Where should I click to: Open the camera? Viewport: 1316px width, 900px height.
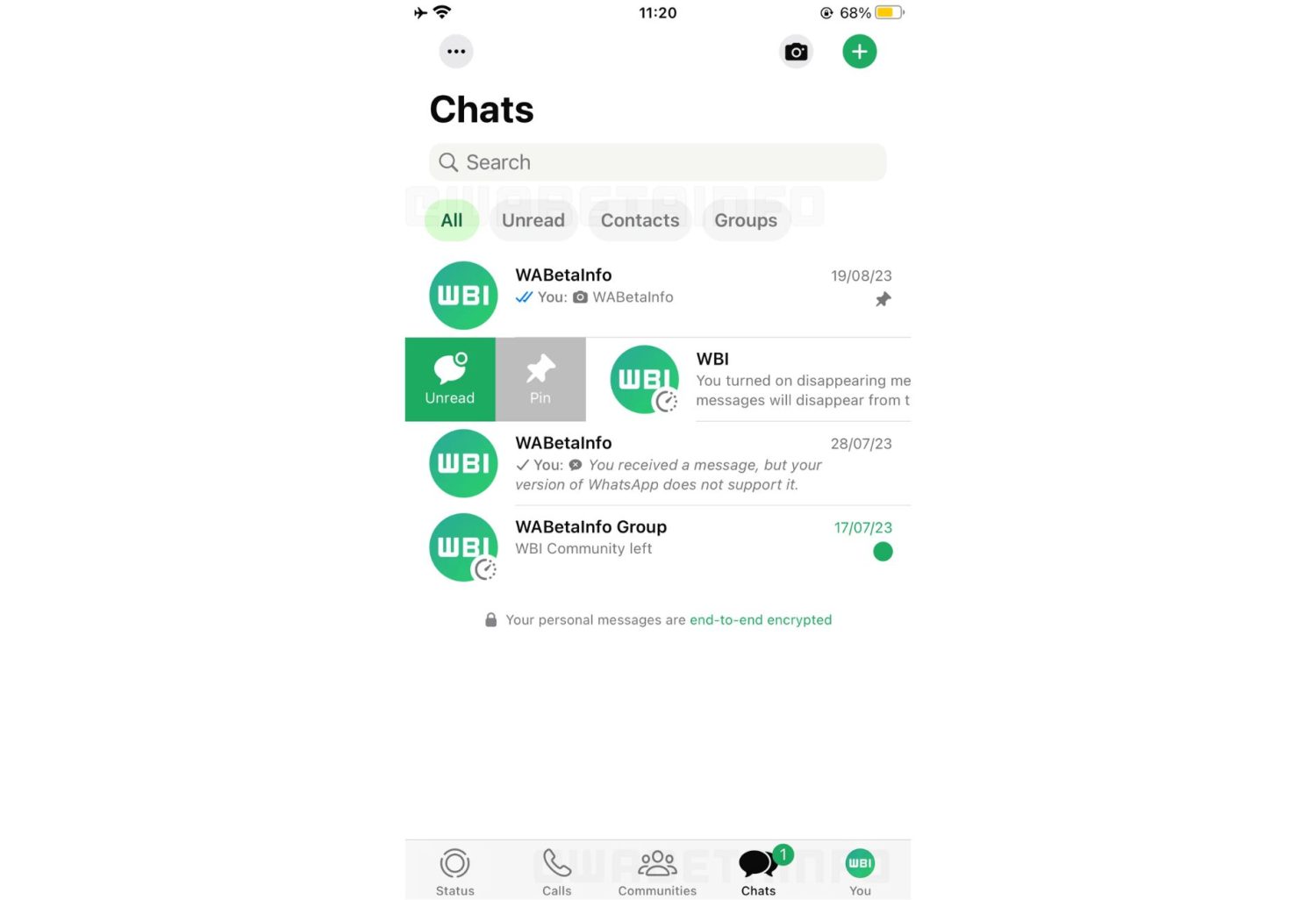pyautogui.click(x=796, y=52)
